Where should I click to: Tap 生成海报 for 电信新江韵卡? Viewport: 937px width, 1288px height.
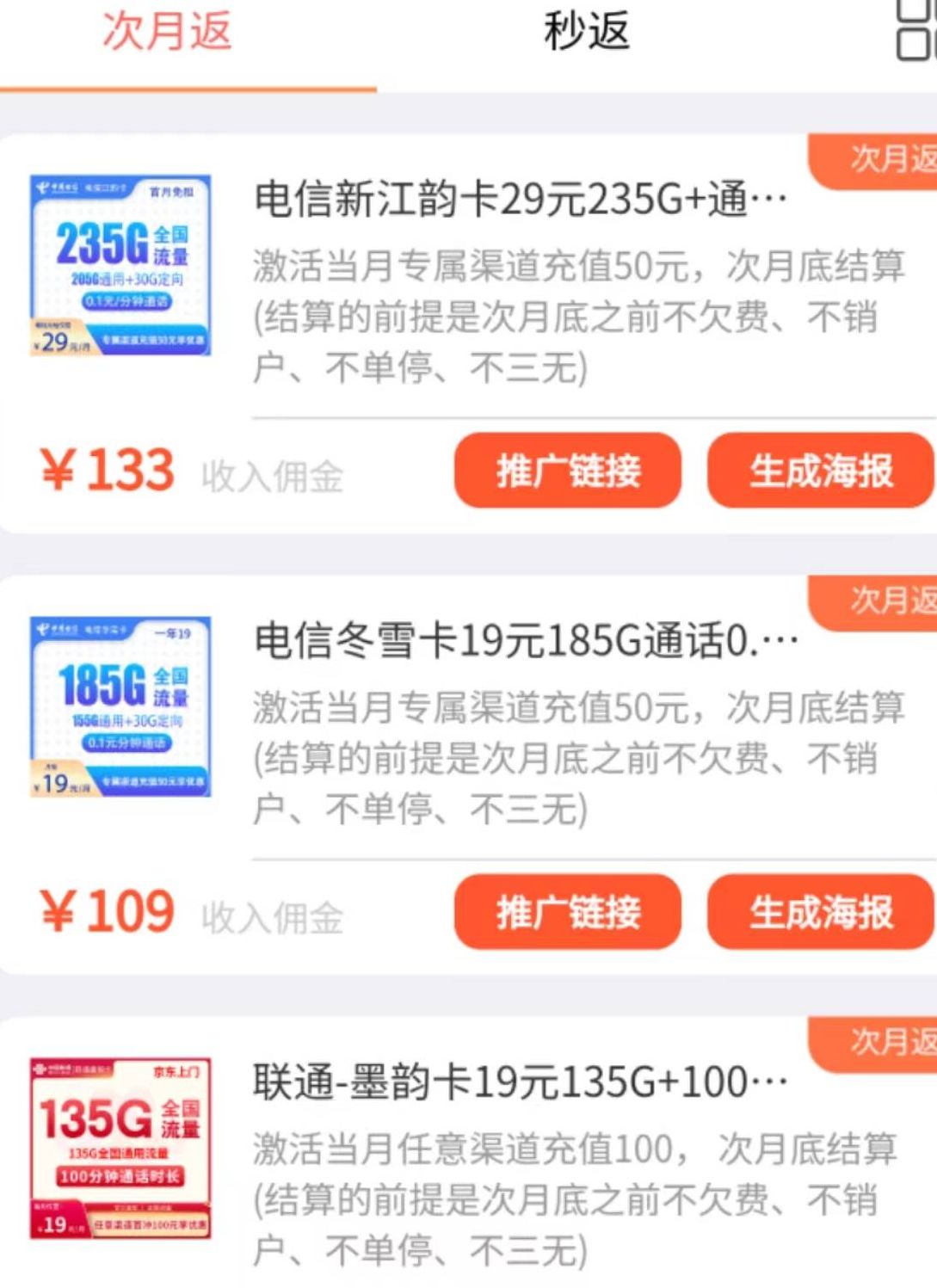820,471
